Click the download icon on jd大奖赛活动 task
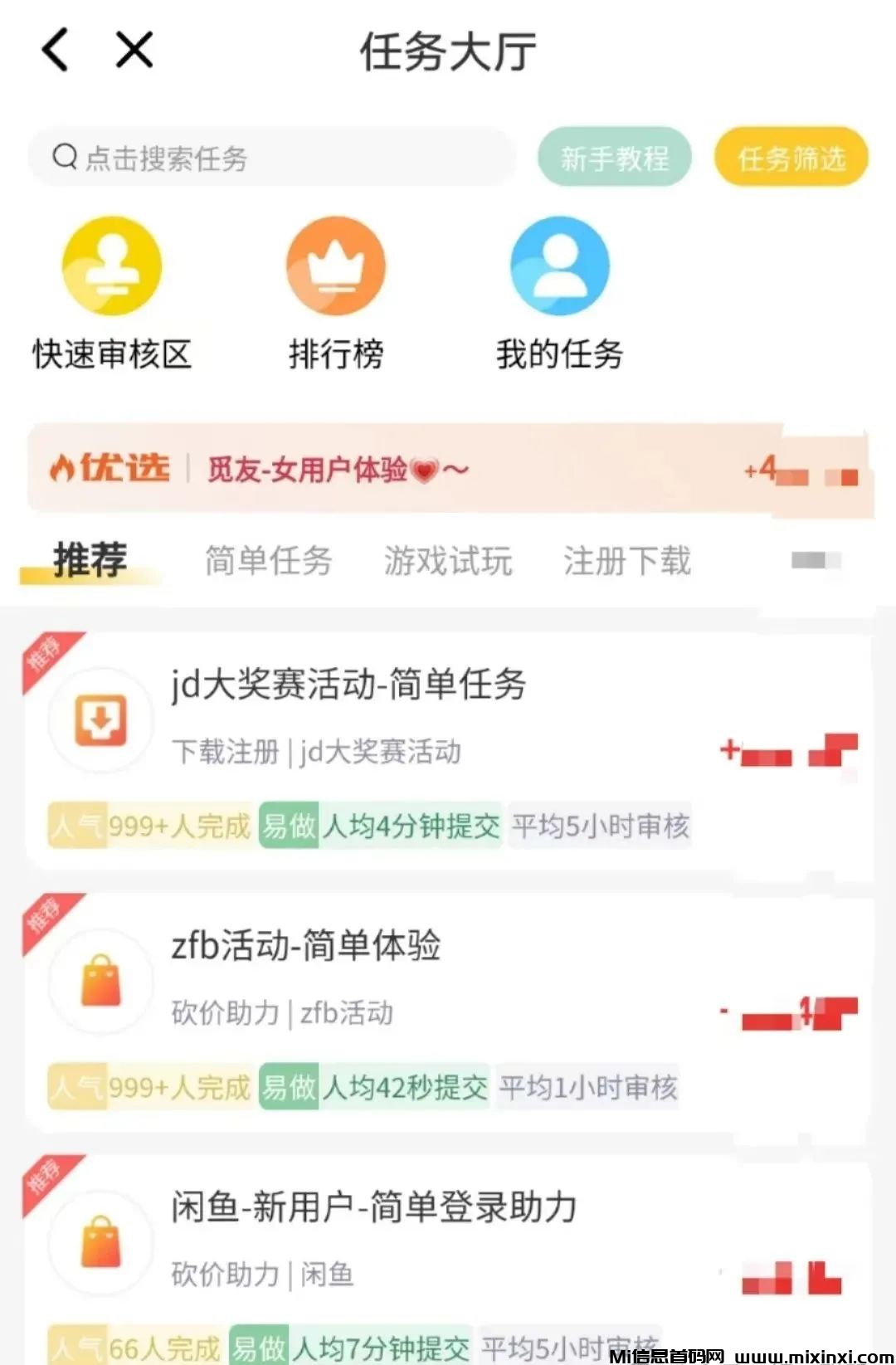The width and height of the screenshot is (896, 1365). point(100,720)
